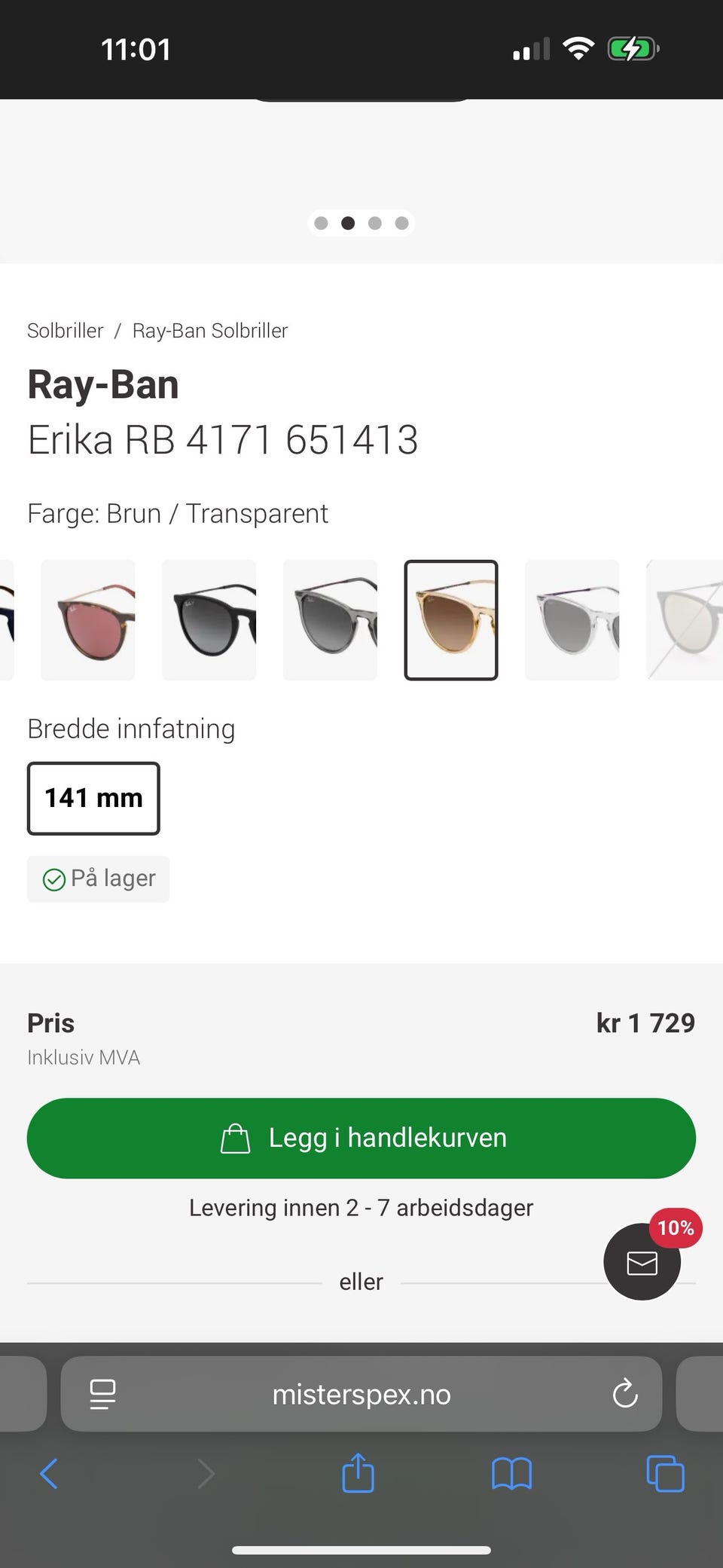The height and width of the screenshot is (1568, 723).
Task: Select the crossed-out unavailable silver variant
Action: click(x=685, y=620)
